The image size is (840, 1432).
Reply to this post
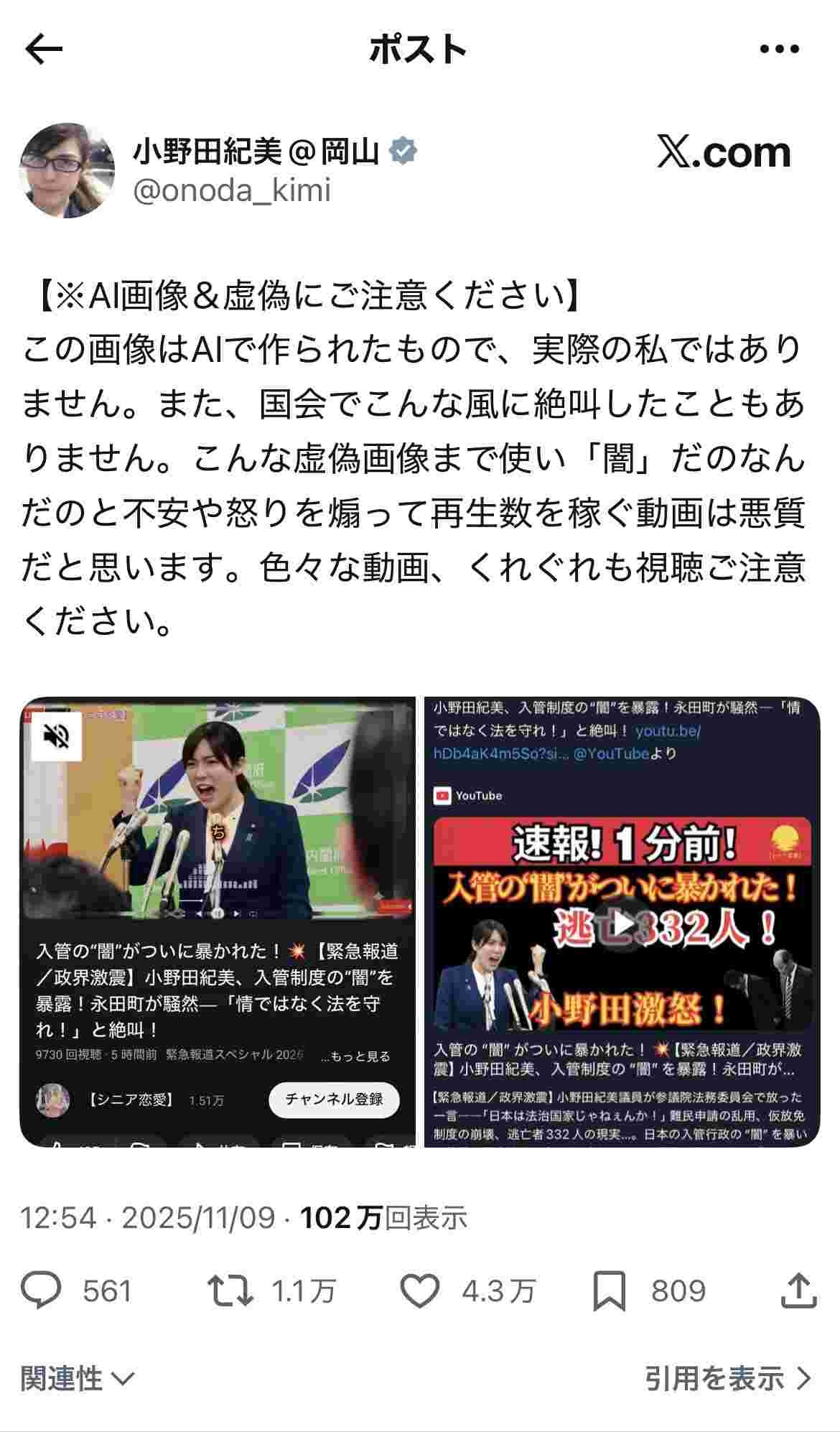[43, 1291]
